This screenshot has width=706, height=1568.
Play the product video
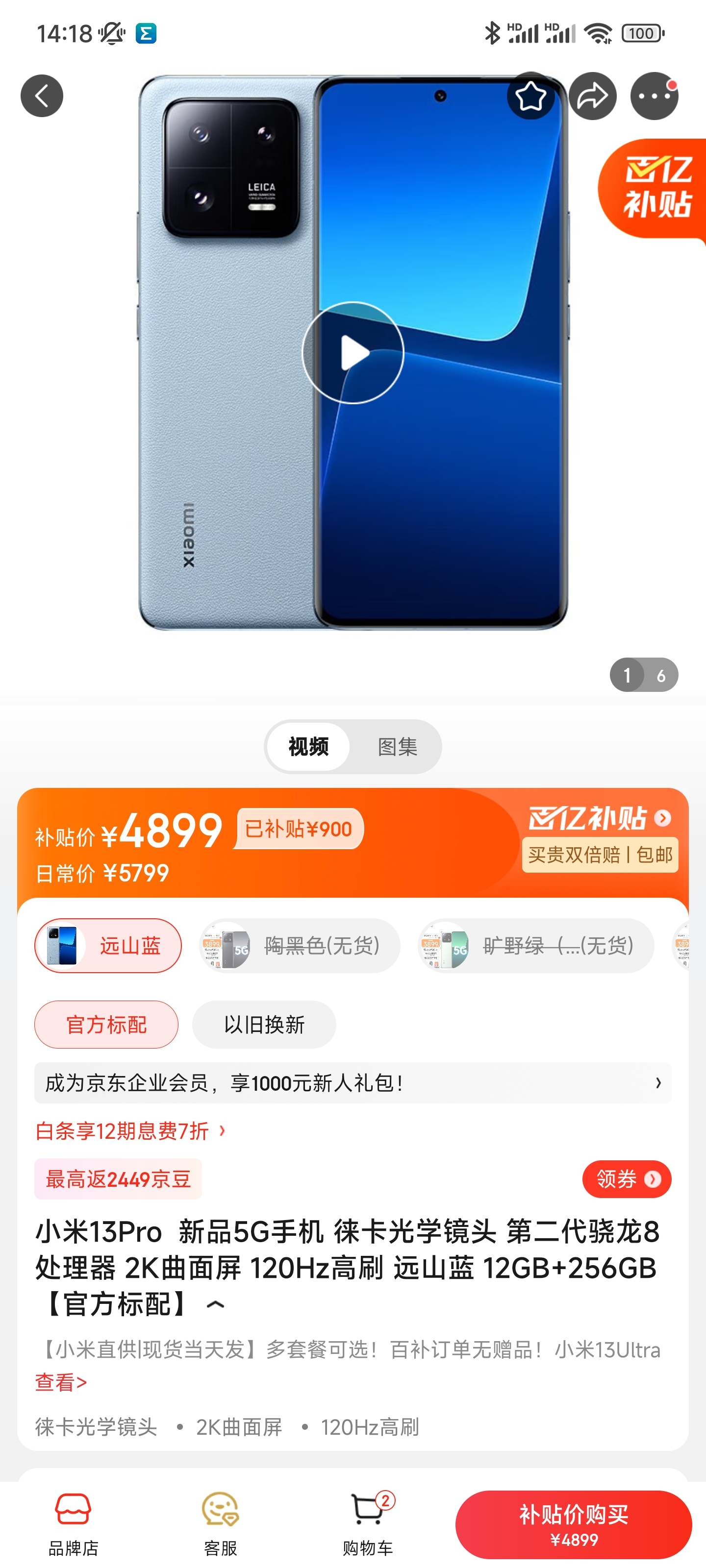point(353,352)
